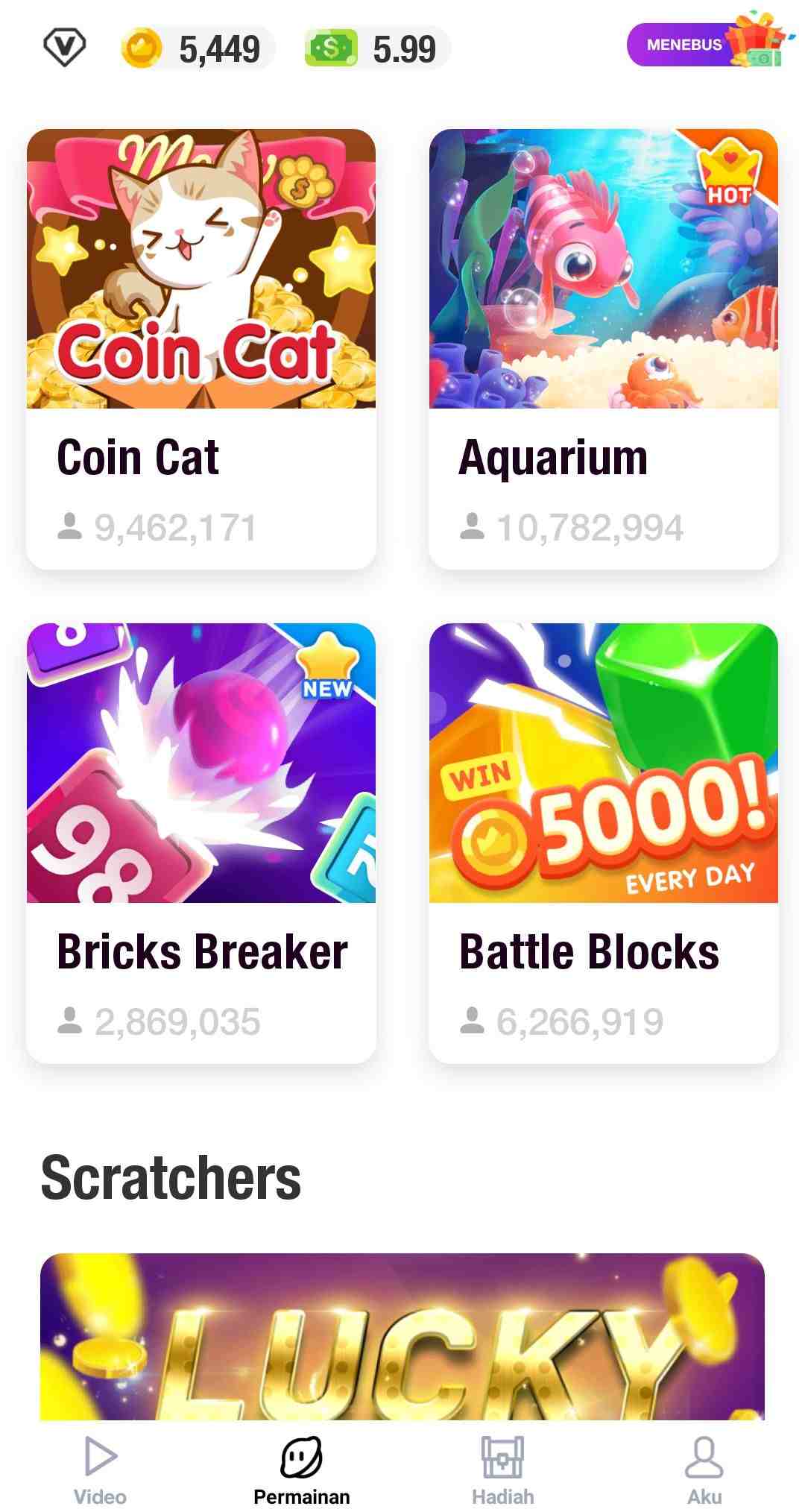Screen dimensions: 805x1512
Task: Open the coin balance showing 5,449
Action: click(x=197, y=49)
